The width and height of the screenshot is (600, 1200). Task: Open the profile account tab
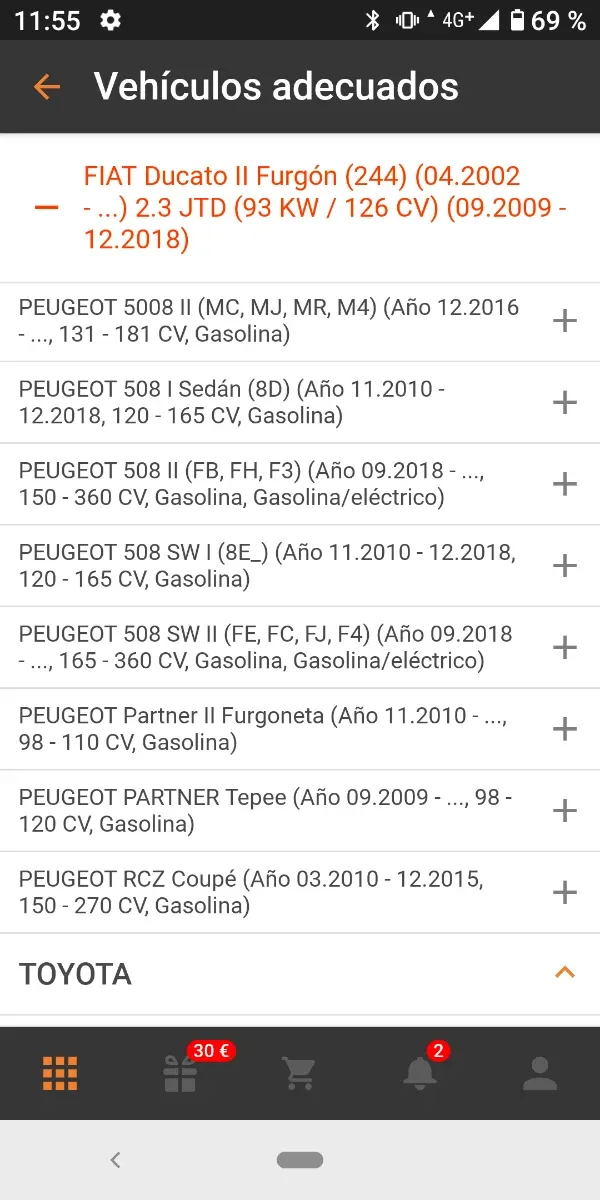(540, 1074)
